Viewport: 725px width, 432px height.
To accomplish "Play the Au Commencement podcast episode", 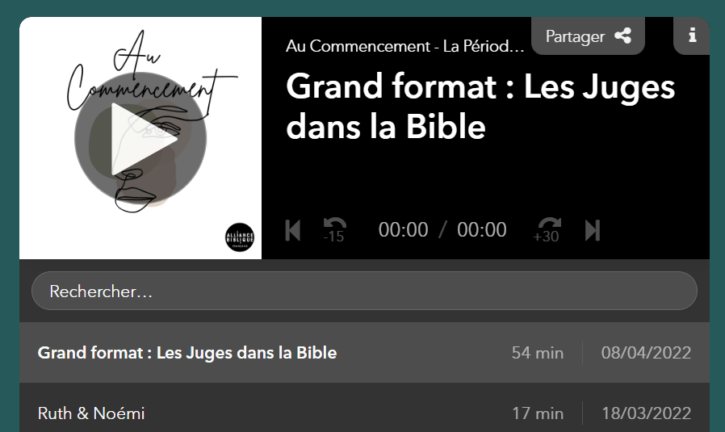I will pyautogui.click(x=141, y=139).
